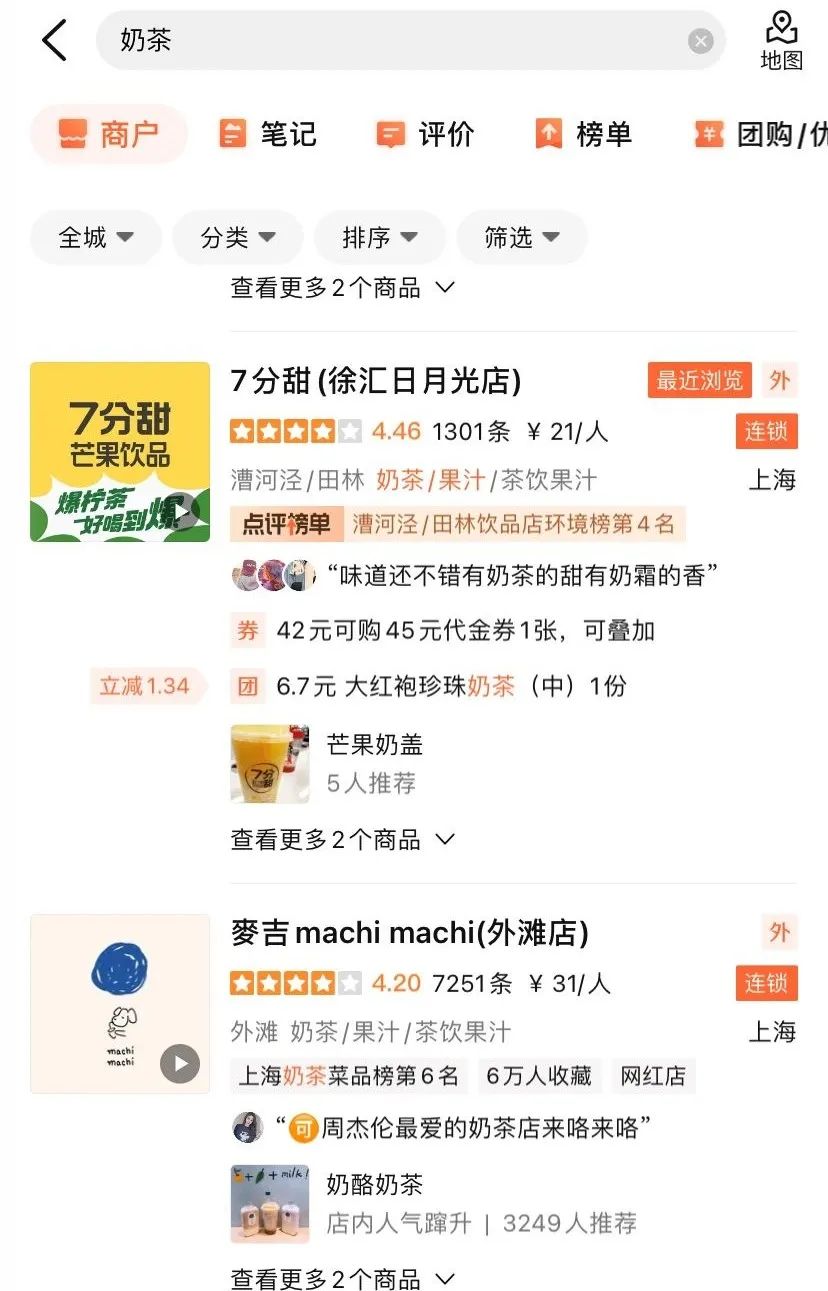828x1291 pixels.
Task: Expand more products under 芒果奶盖
Action: pyautogui.click(x=343, y=839)
